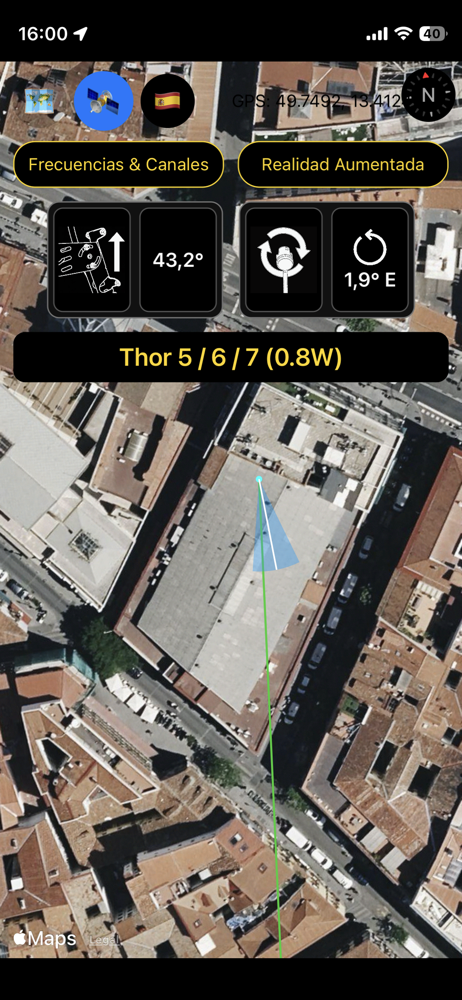The image size is (462, 1000).
Task: Launch Realidad Aumentada mode
Action: [x=343, y=165]
